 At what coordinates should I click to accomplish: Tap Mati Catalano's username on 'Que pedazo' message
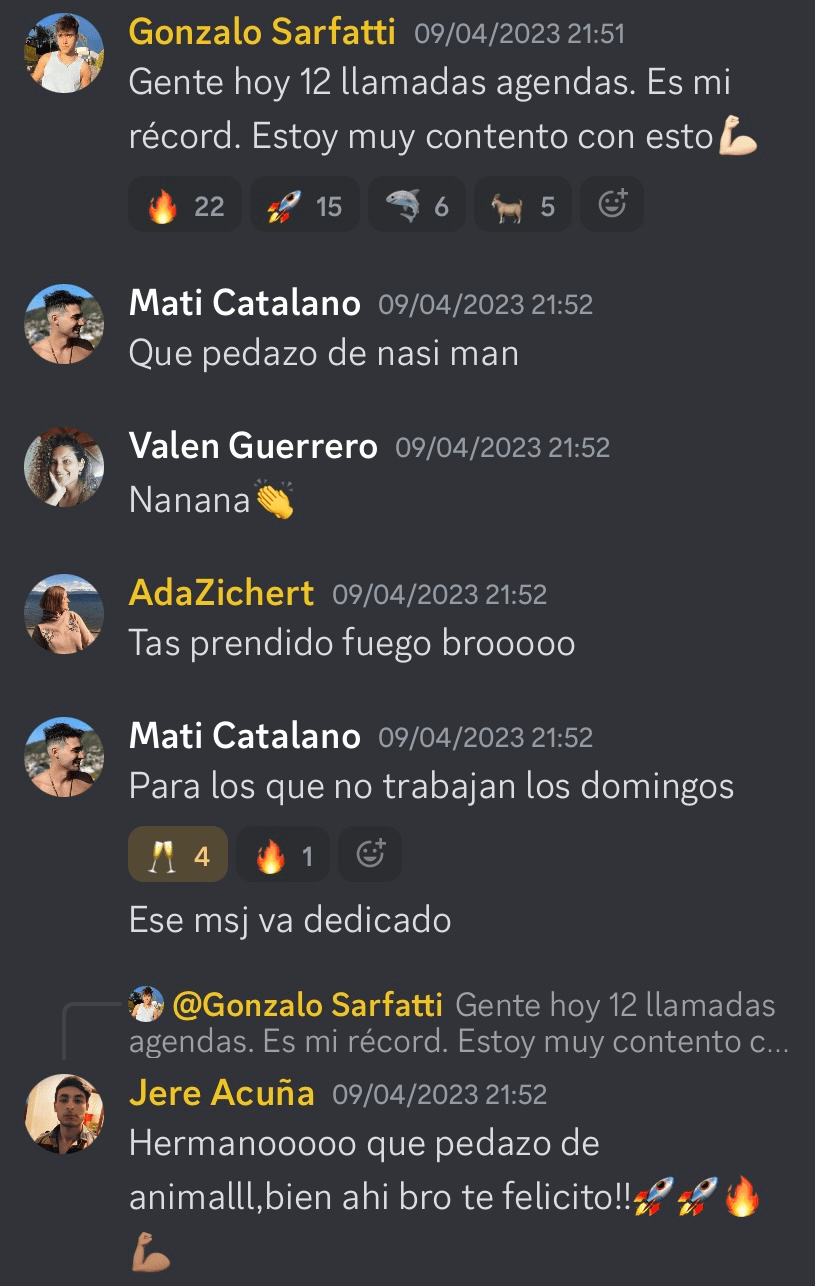[x=244, y=304]
